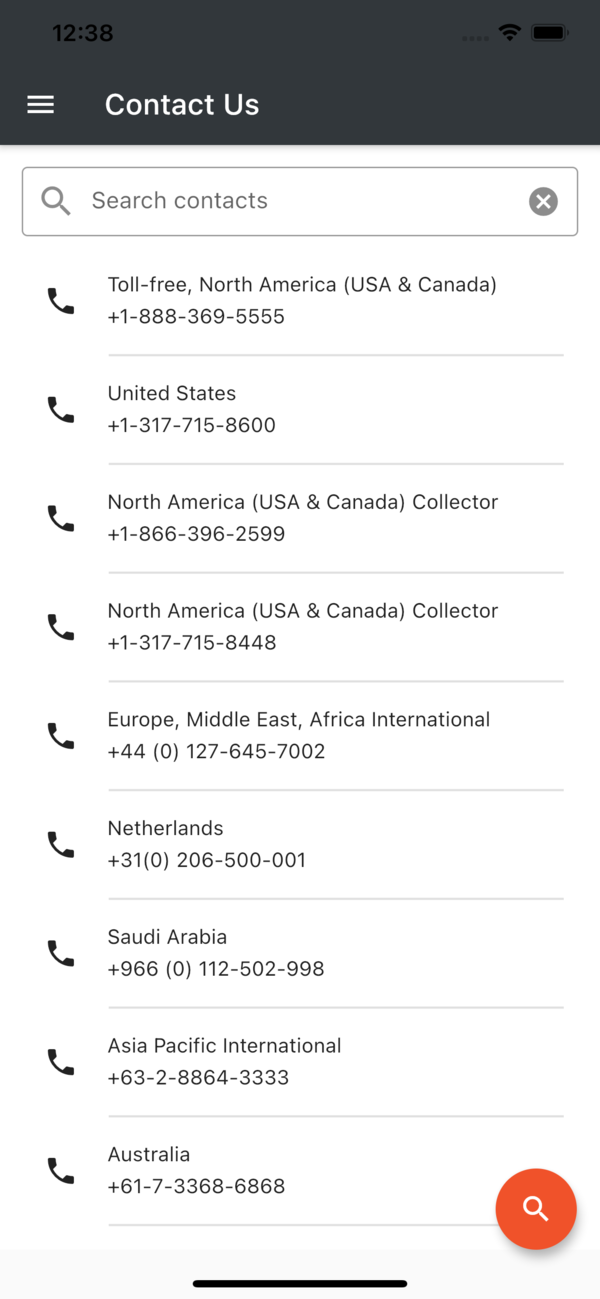Open the Saudi Arabia contact
600x1299 pixels.
point(300,953)
